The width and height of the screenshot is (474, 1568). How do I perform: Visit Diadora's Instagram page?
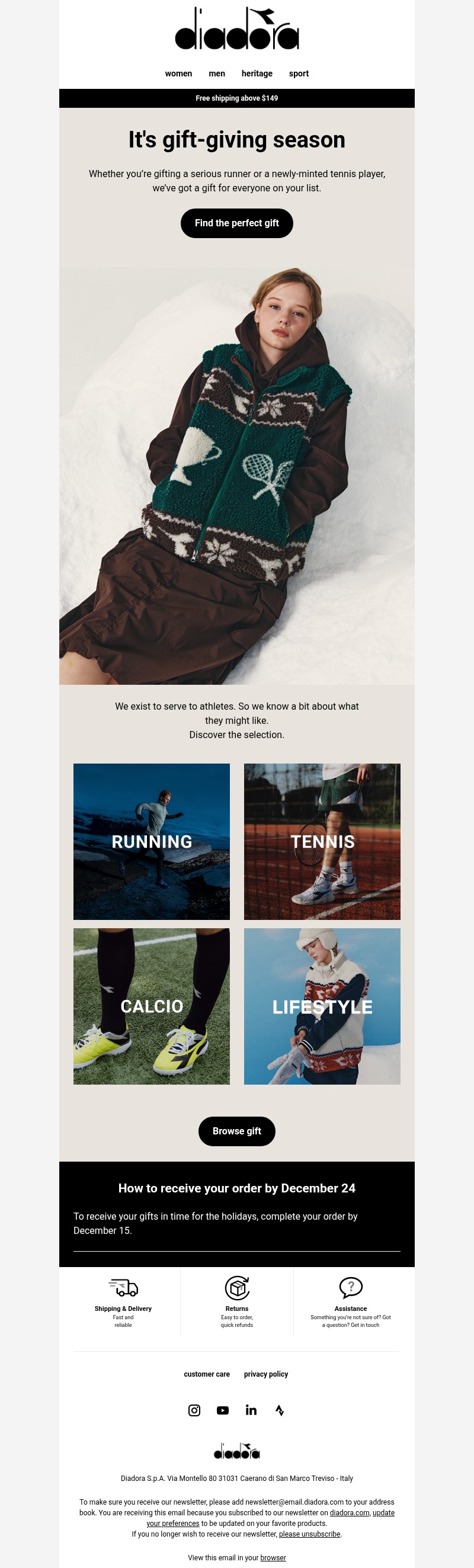point(194,1410)
